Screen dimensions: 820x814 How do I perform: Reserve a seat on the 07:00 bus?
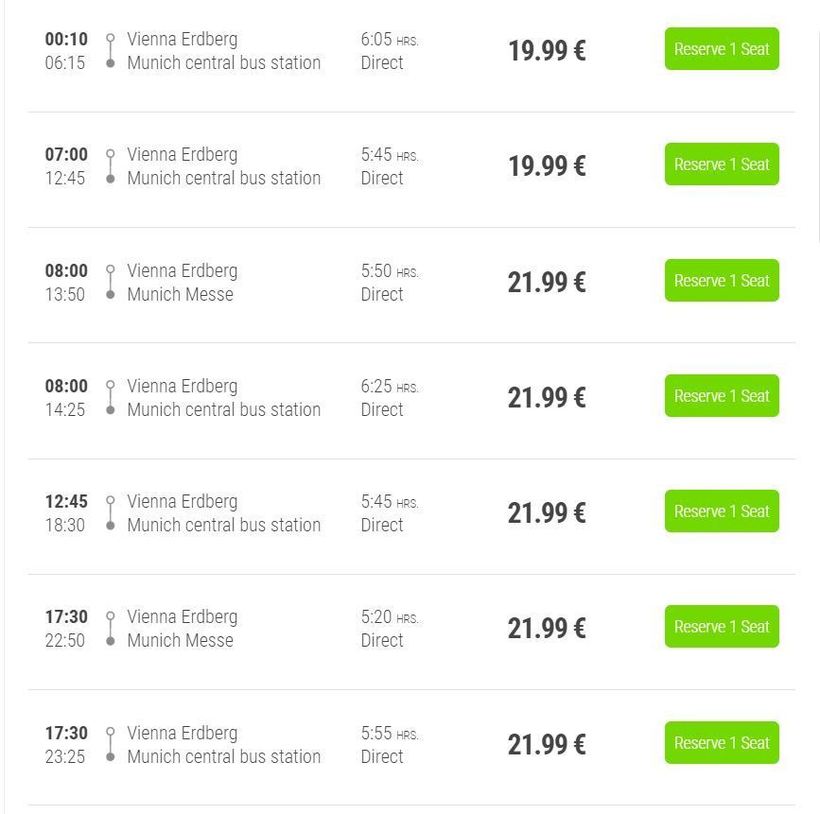coord(721,164)
